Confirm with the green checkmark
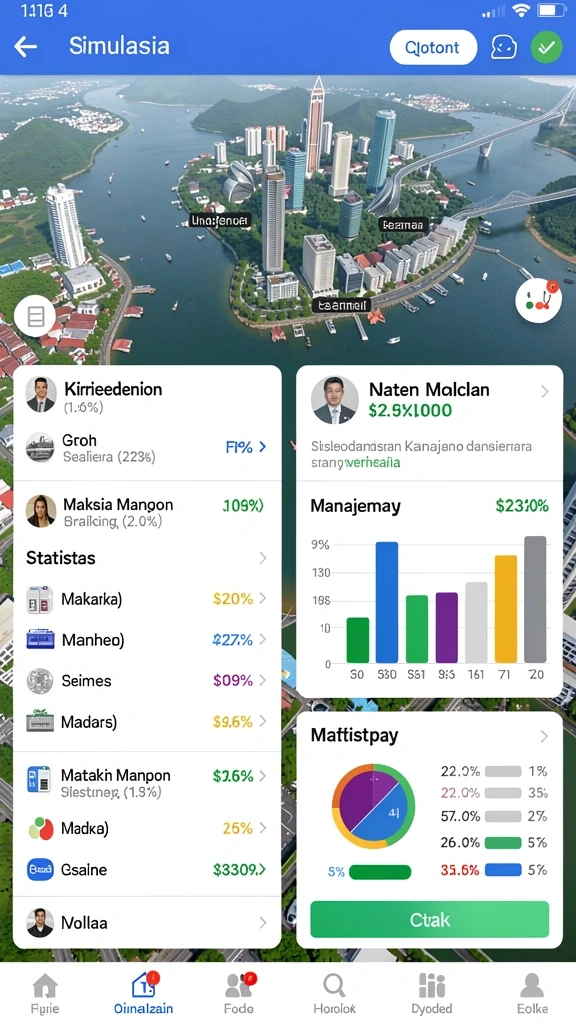576x1024 pixels. coord(546,48)
